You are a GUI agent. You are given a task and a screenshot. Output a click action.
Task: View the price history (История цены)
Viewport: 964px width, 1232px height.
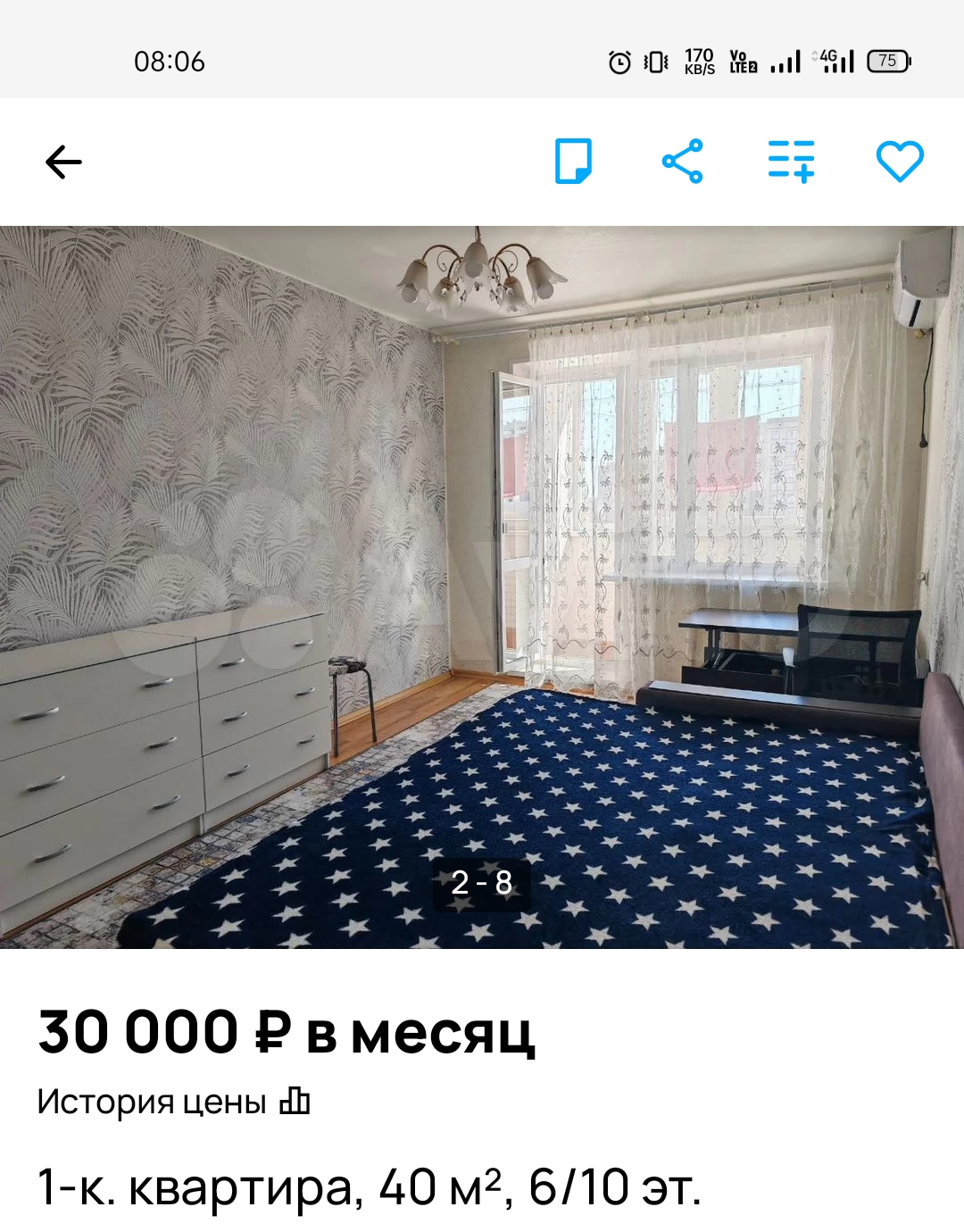pyautogui.click(x=173, y=1102)
